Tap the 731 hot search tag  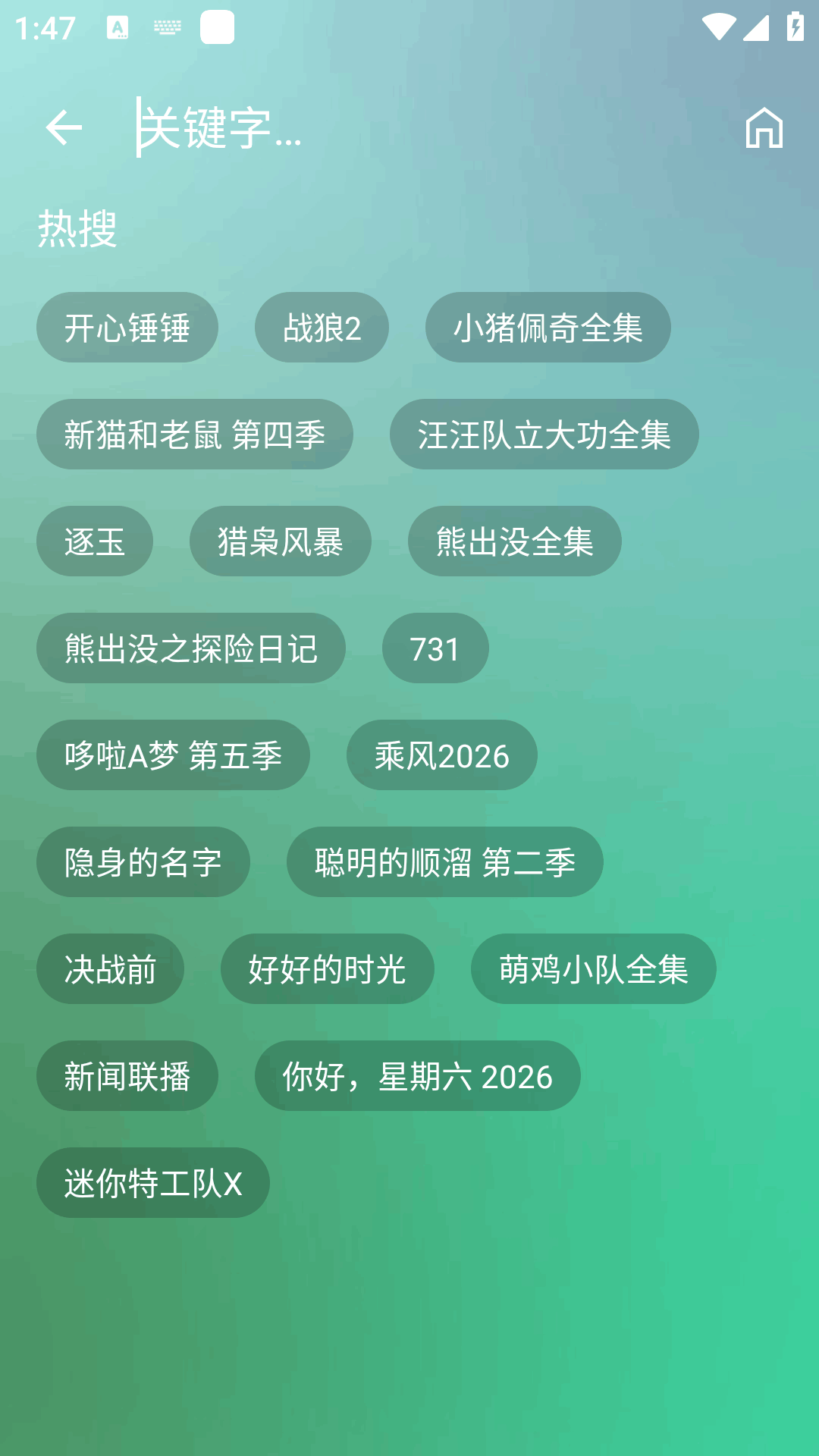click(x=435, y=648)
